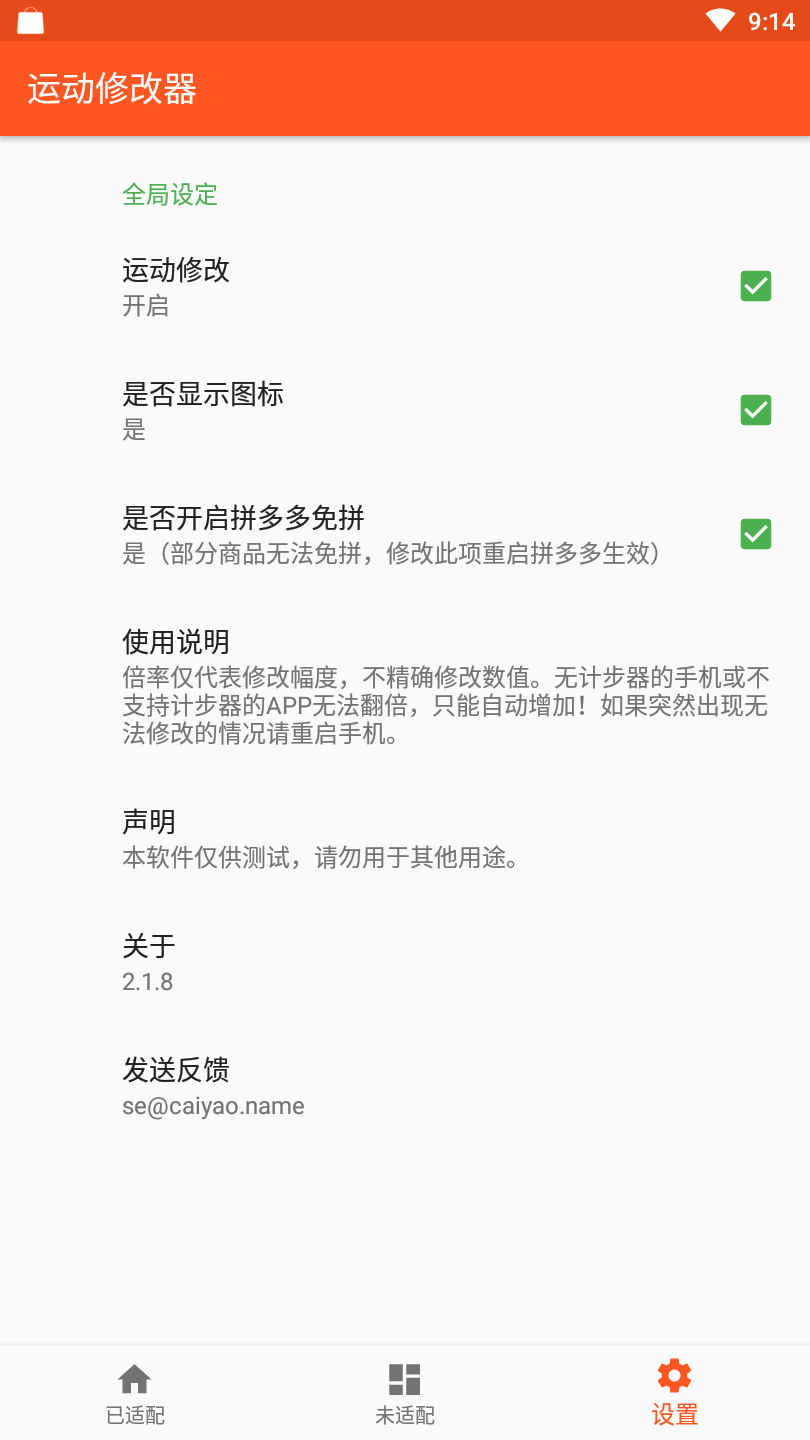Switch to the 已适配 tab
Viewport: 810px width, 1440px height.
coord(135,1393)
